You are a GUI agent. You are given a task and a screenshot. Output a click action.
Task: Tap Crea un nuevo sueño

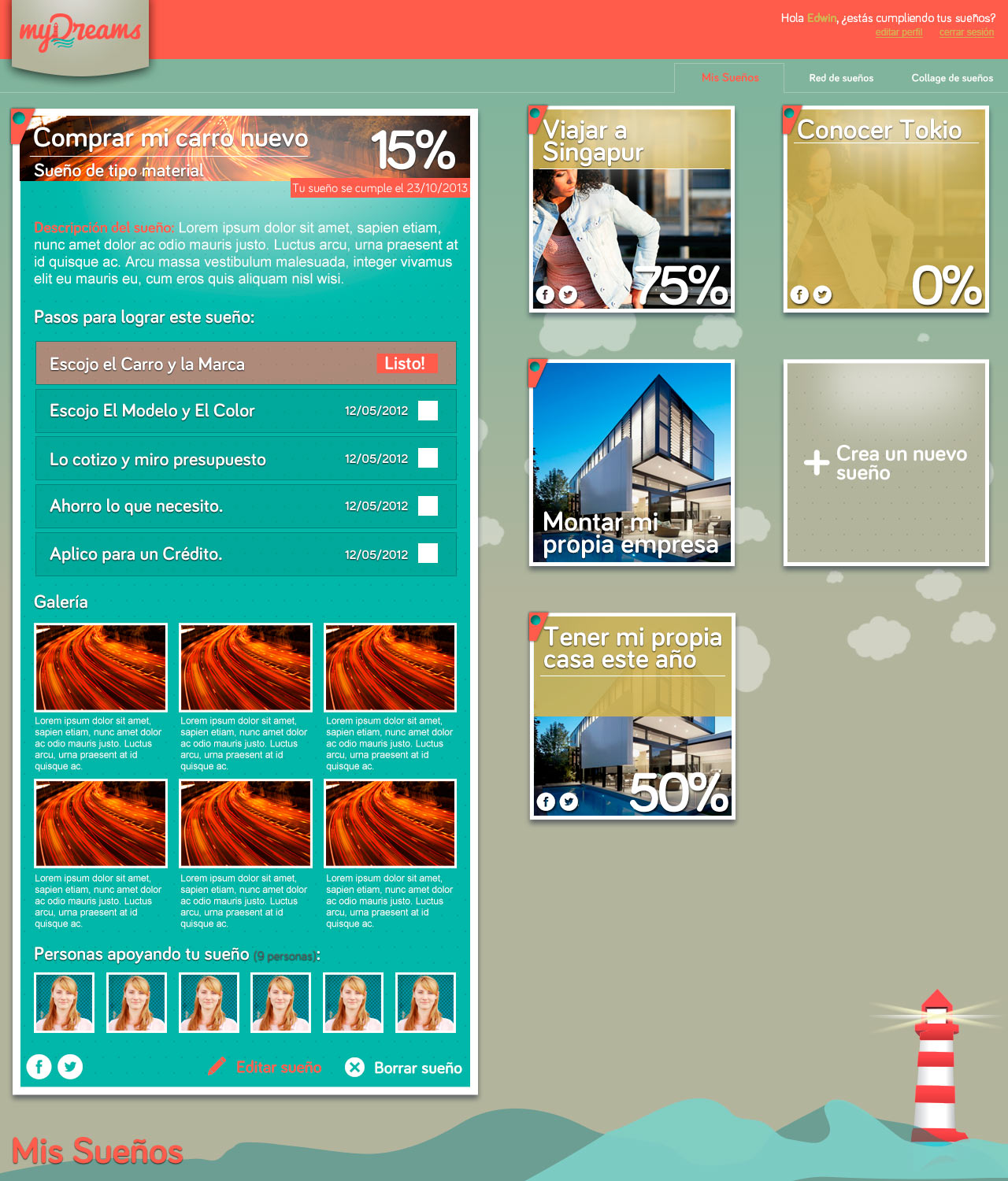click(886, 463)
